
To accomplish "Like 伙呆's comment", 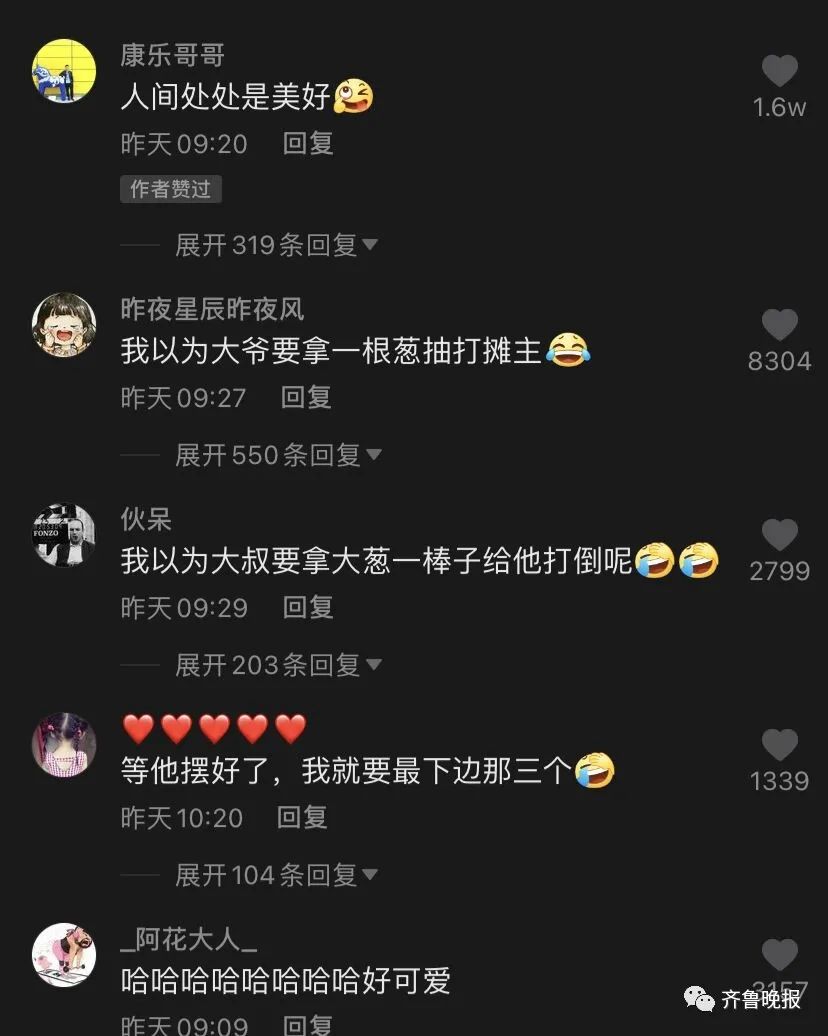I will 779,536.
